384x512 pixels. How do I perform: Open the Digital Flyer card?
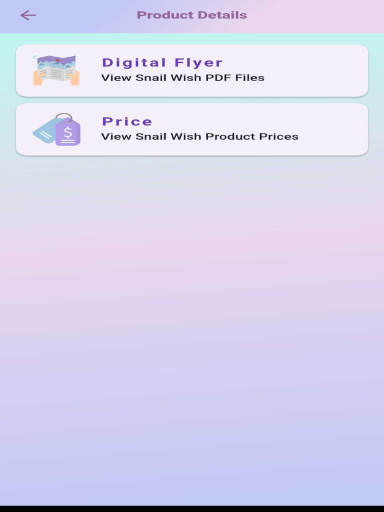click(192, 71)
